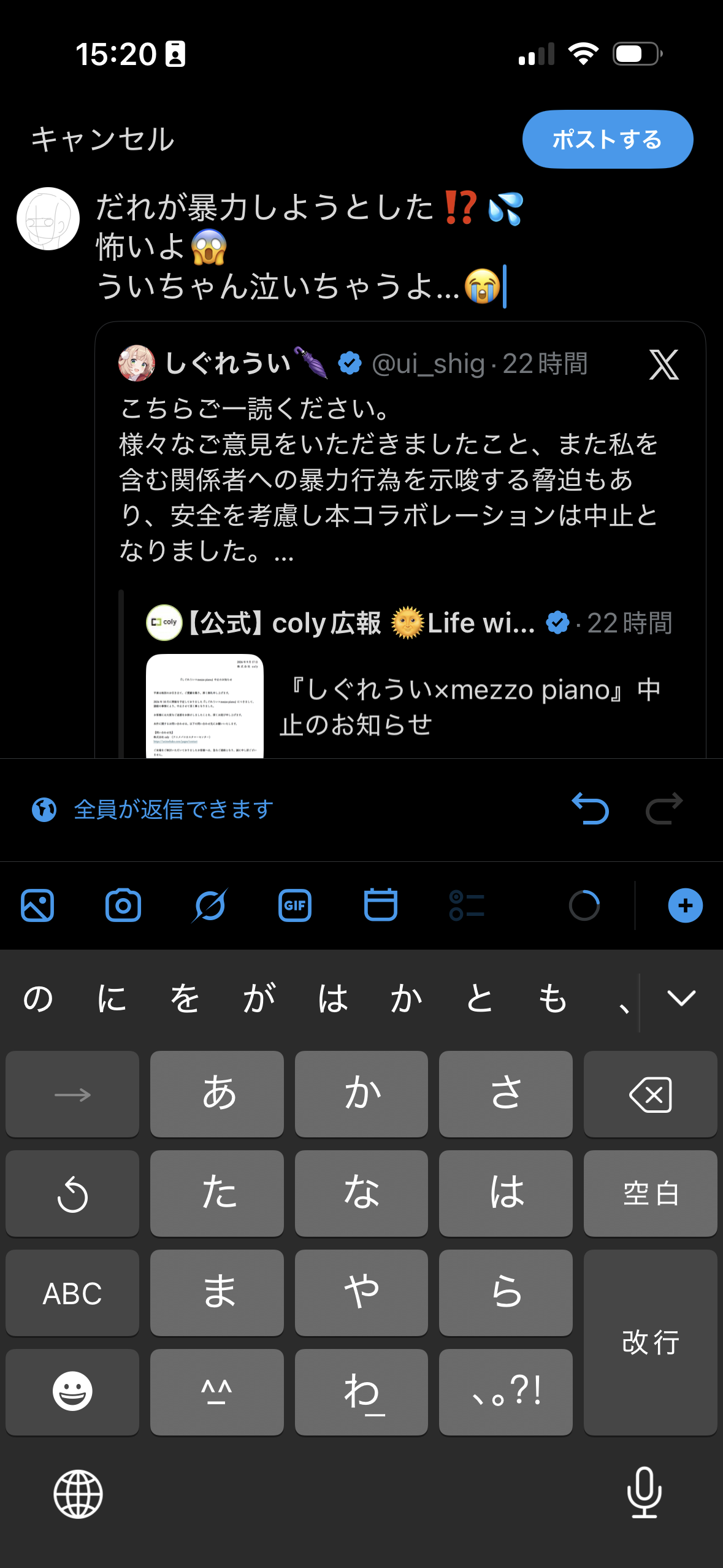Tap キャンセル to discard the post

(x=103, y=139)
